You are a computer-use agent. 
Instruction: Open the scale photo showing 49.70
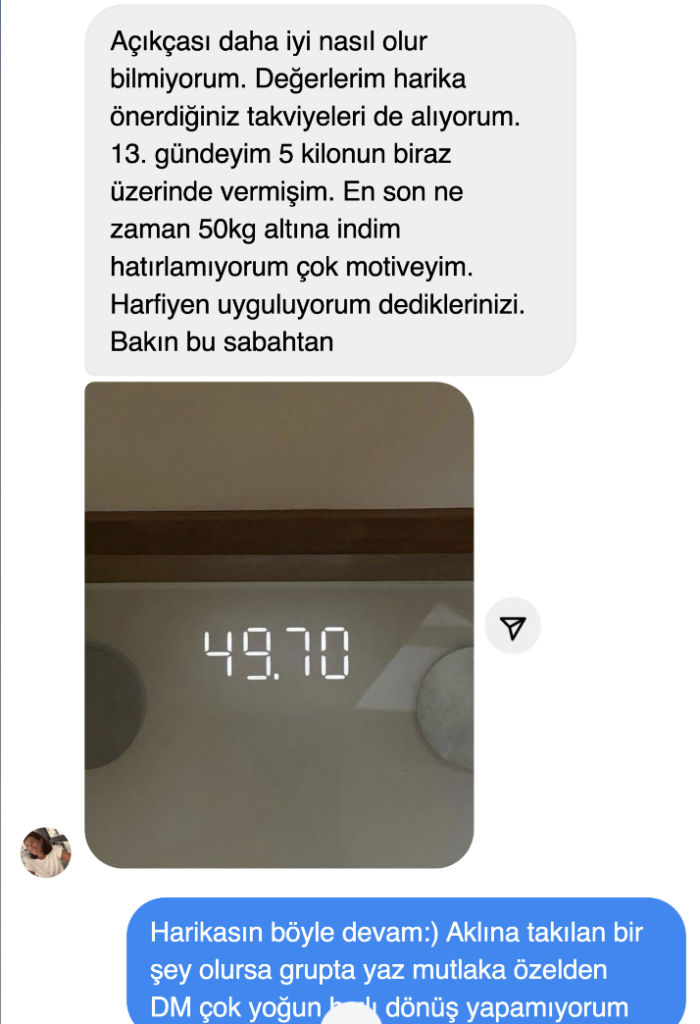(279, 624)
